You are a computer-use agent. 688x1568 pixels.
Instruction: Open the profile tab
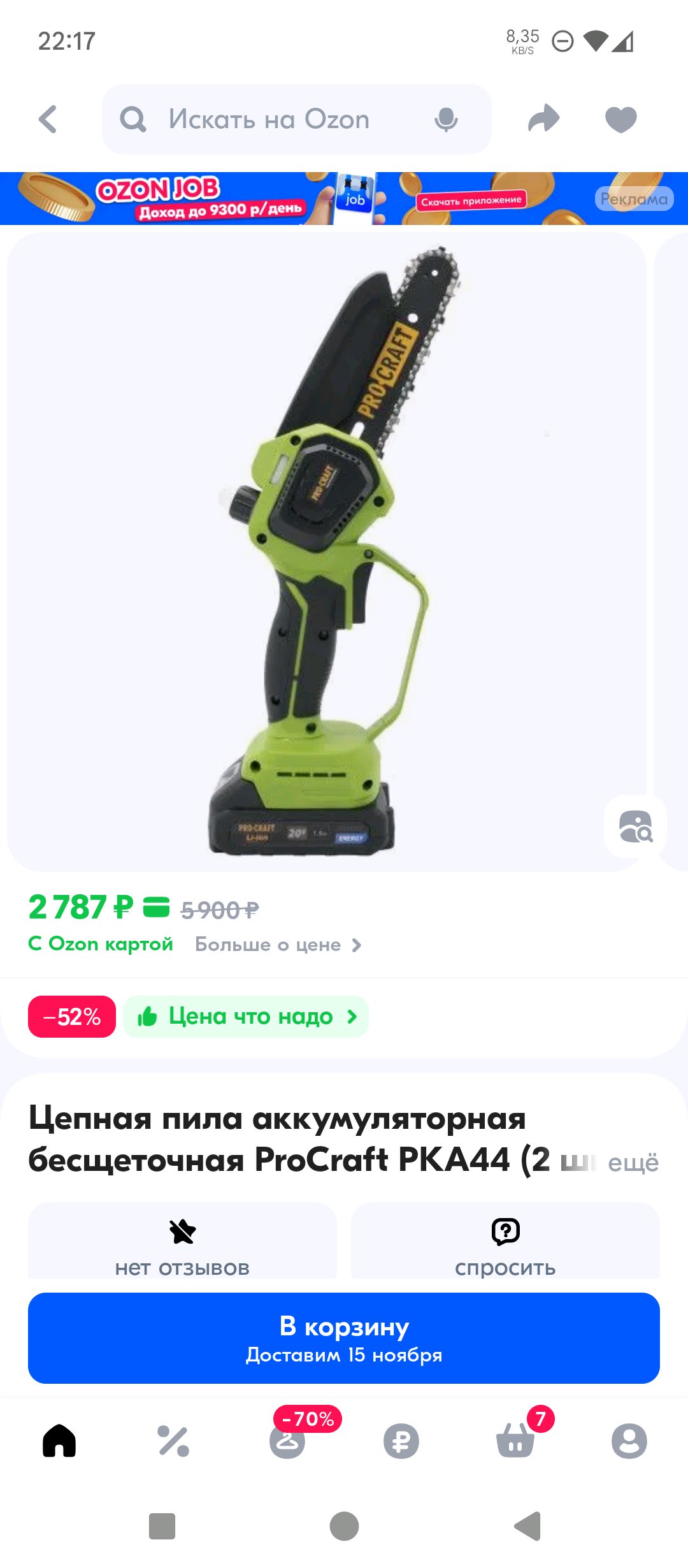point(629,1441)
